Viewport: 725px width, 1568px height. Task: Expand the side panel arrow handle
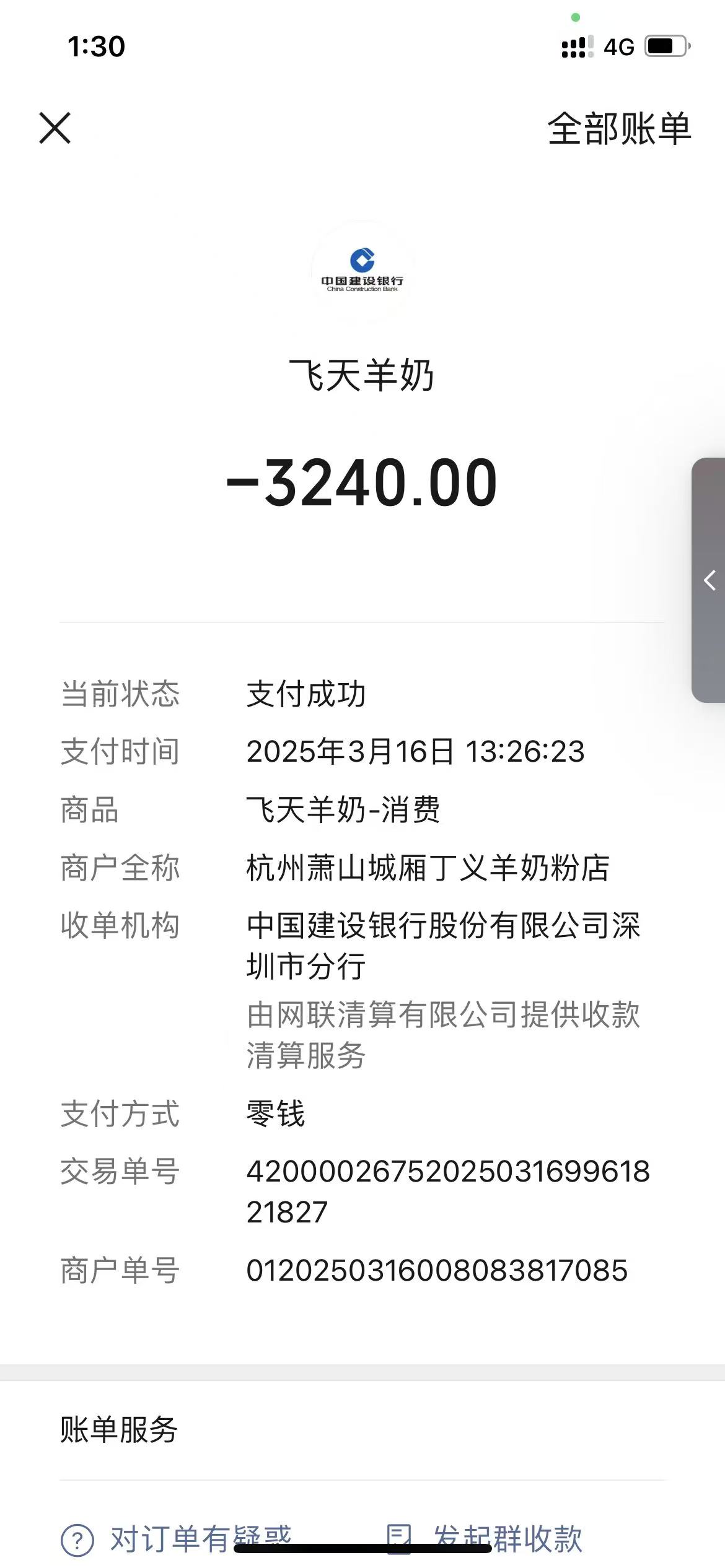[x=710, y=580]
